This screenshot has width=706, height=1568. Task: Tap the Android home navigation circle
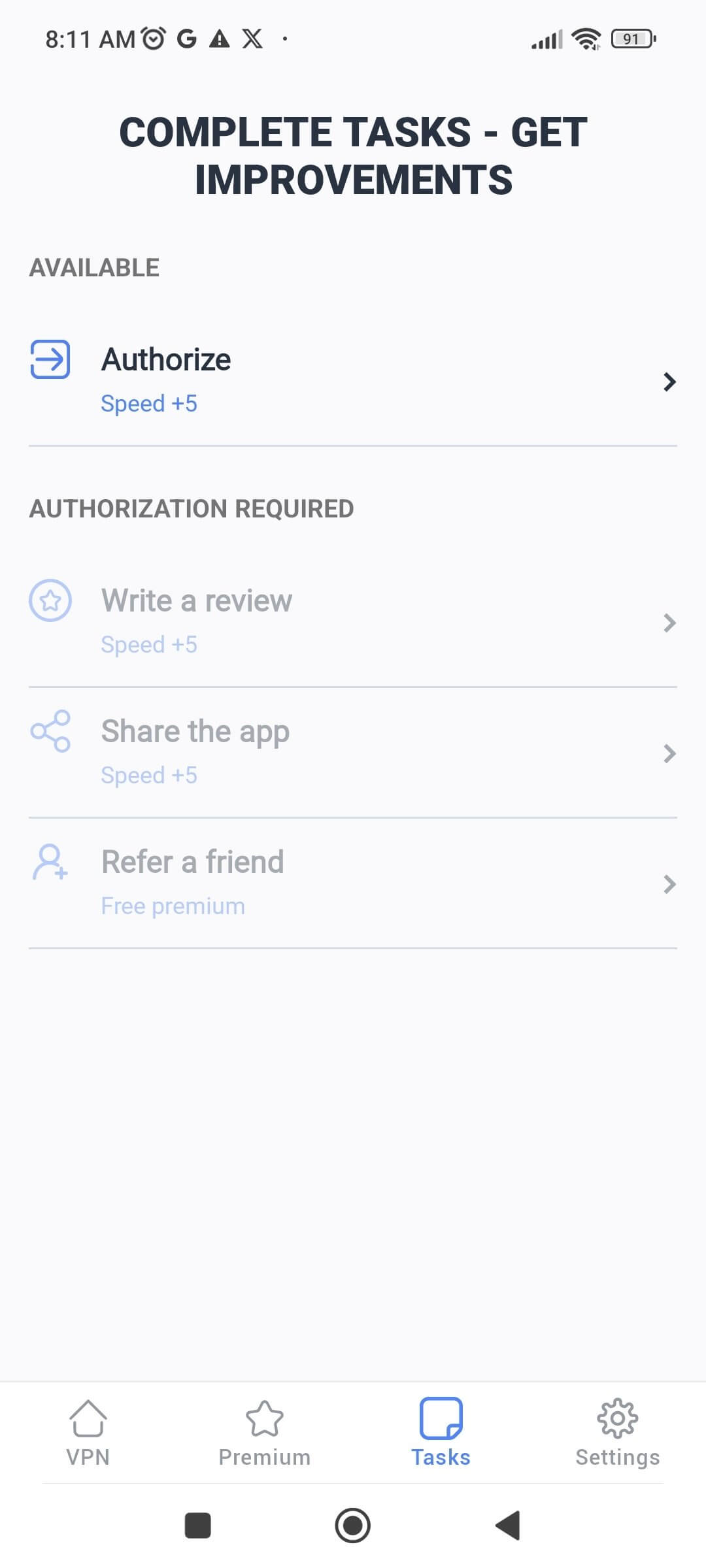point(353,1527)
